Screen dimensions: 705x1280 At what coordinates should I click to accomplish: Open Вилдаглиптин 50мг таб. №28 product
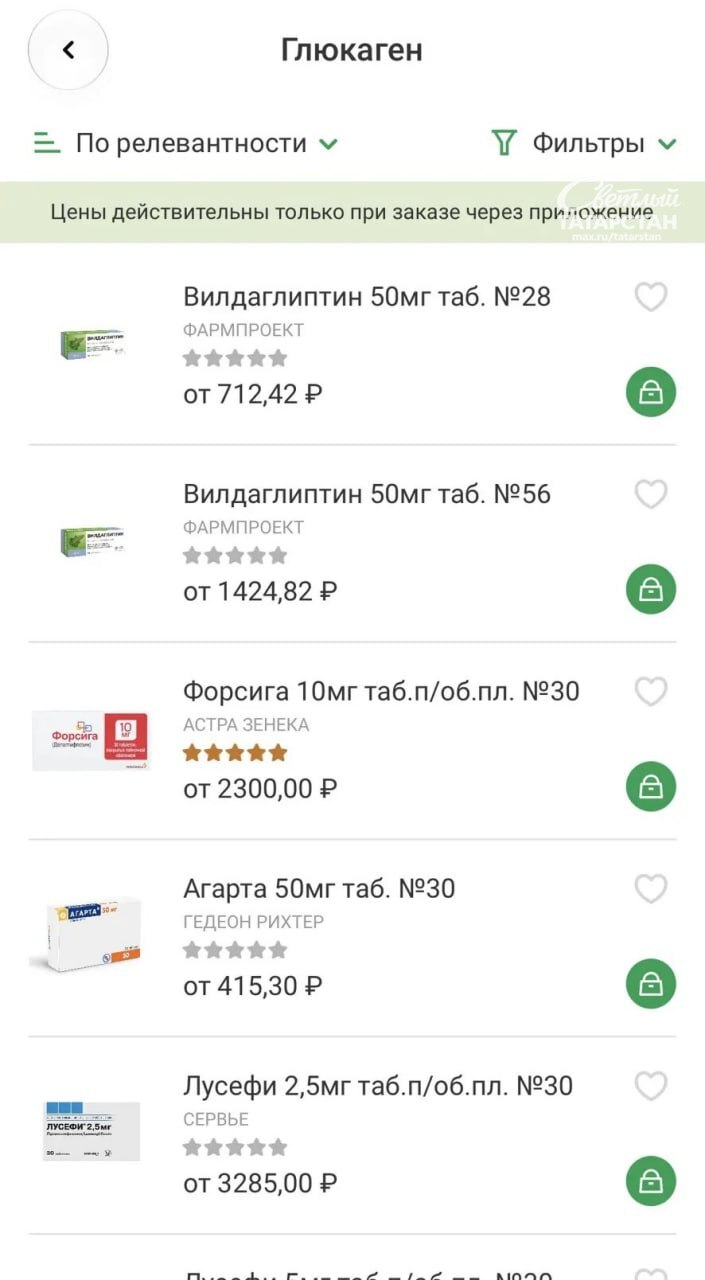pyautogui.click(x=367, y=296)
